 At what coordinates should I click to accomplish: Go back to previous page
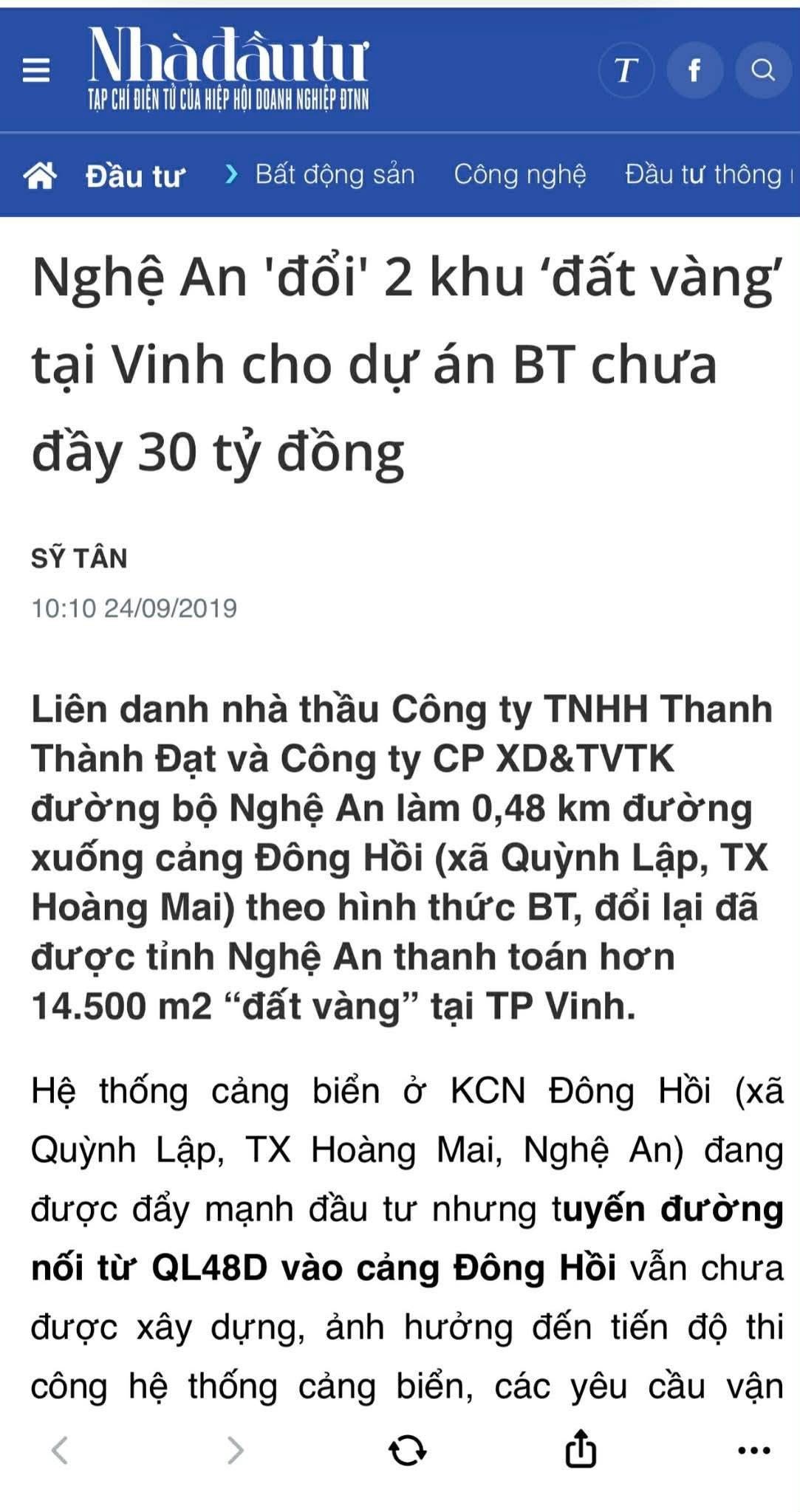[x=60, y=1450]
